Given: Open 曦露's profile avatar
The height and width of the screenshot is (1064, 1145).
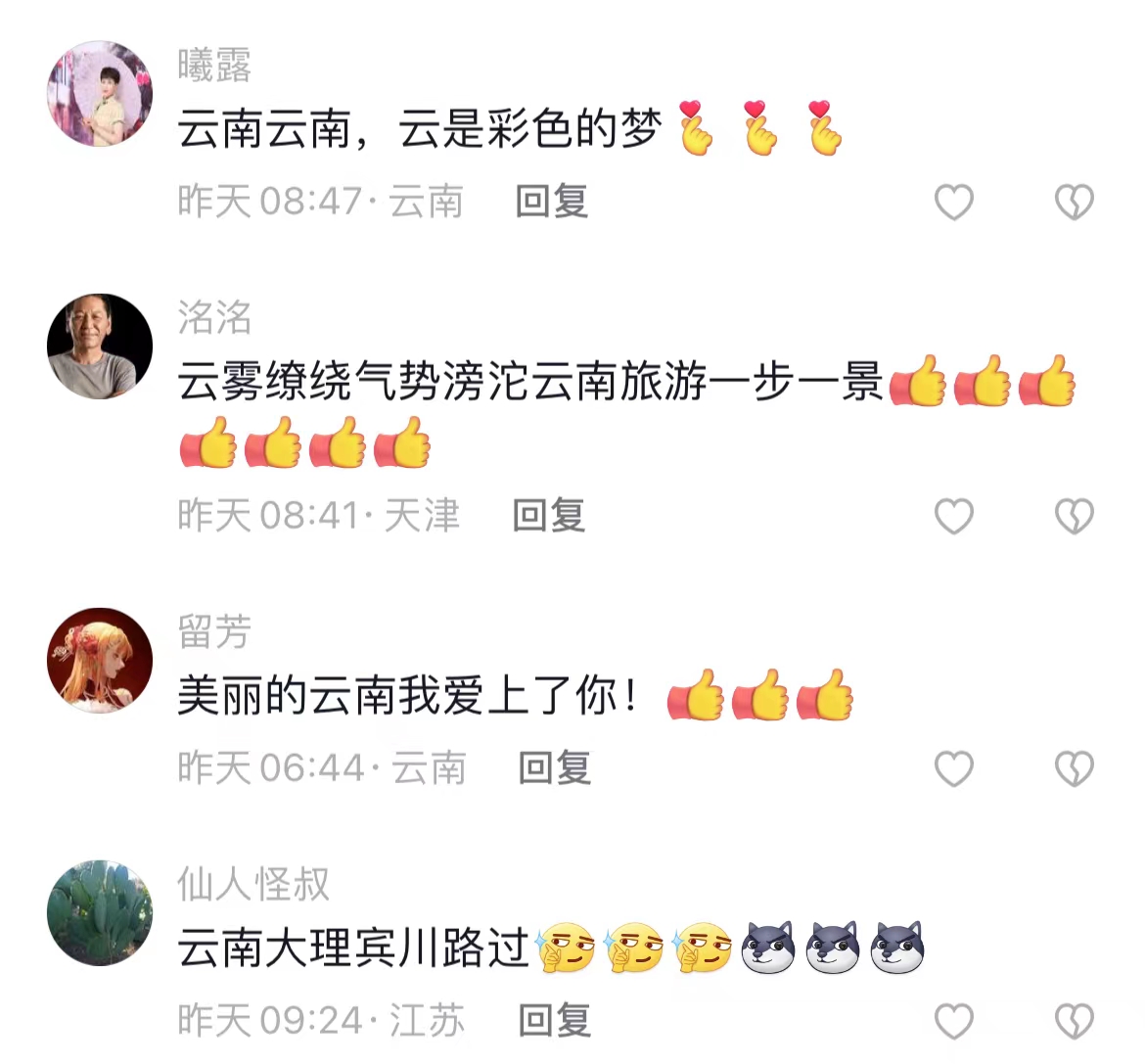Looking at the screenshot, I should click(x=100, y=94).
